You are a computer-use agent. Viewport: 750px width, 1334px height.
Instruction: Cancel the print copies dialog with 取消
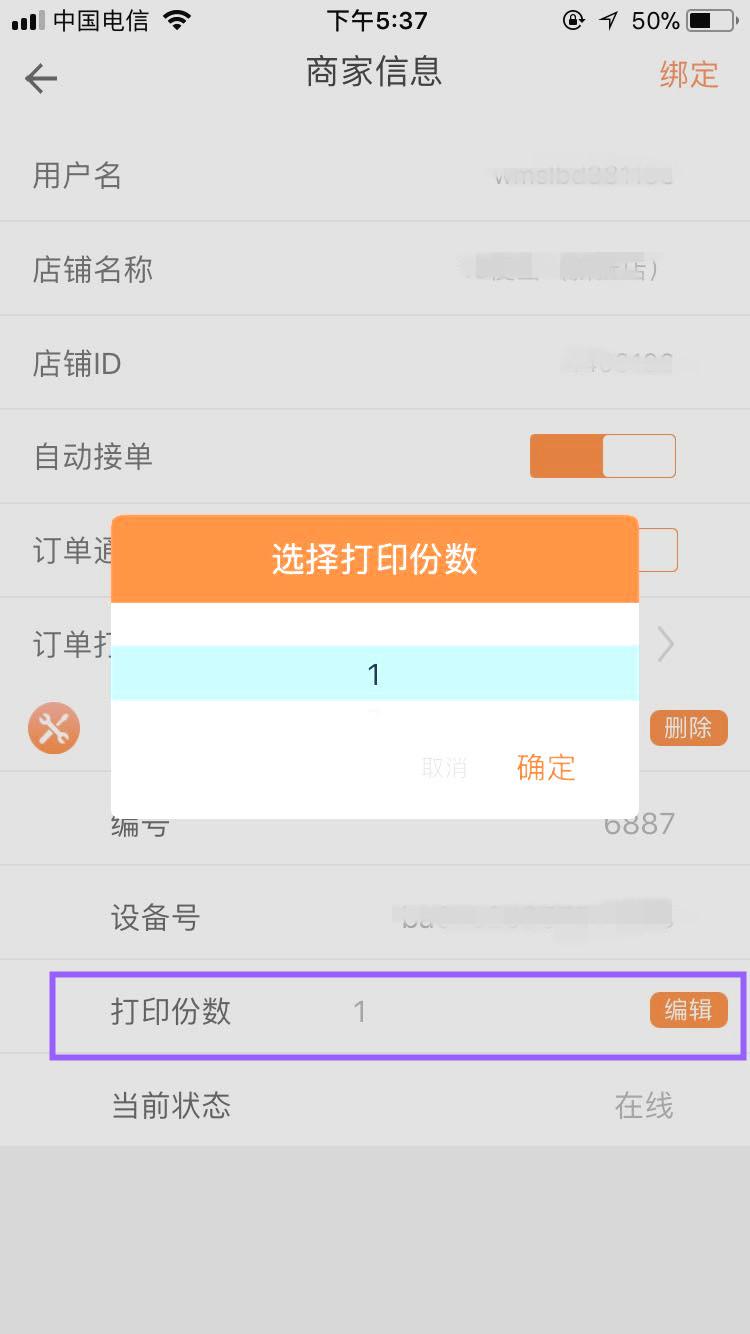pos(444,768)
